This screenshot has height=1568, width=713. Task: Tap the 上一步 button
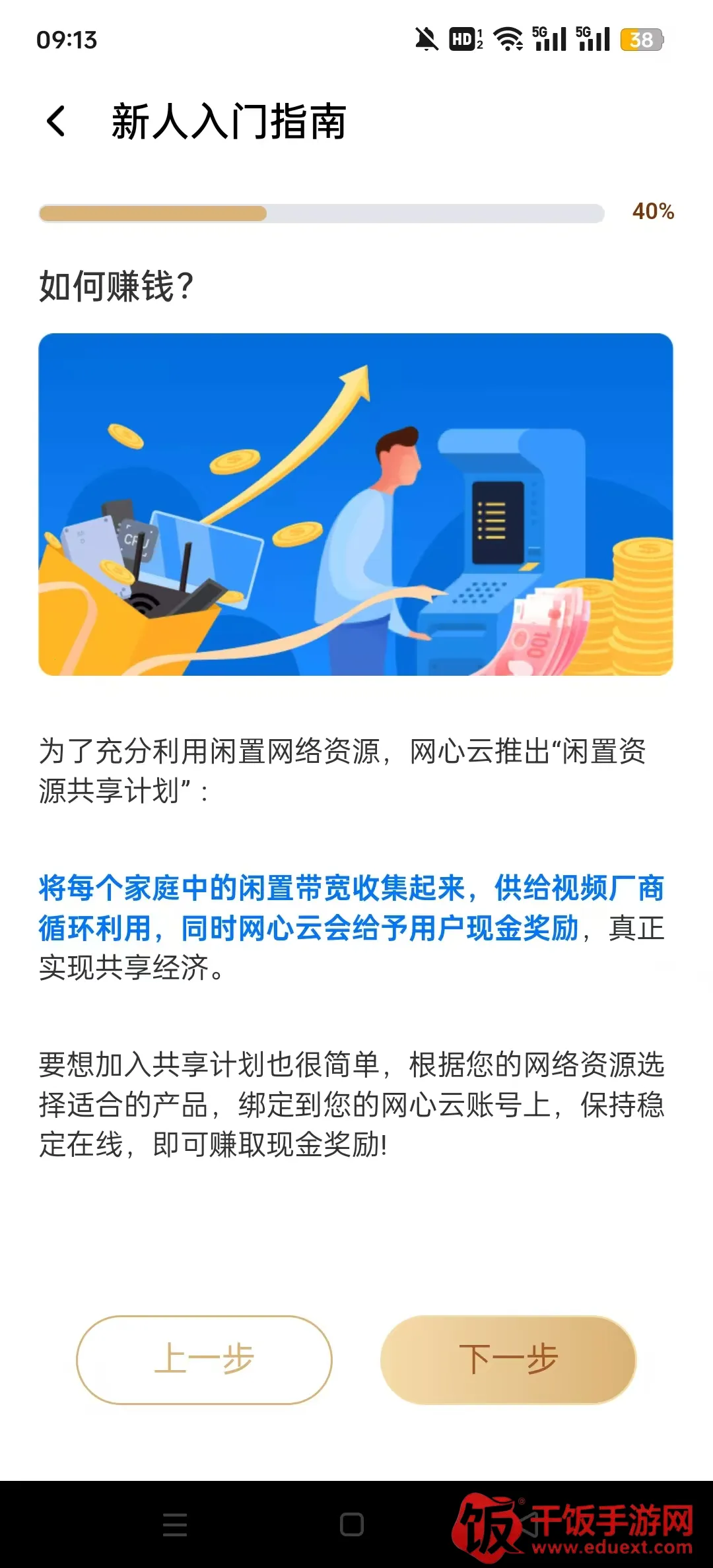click(x=204, y=1359)
